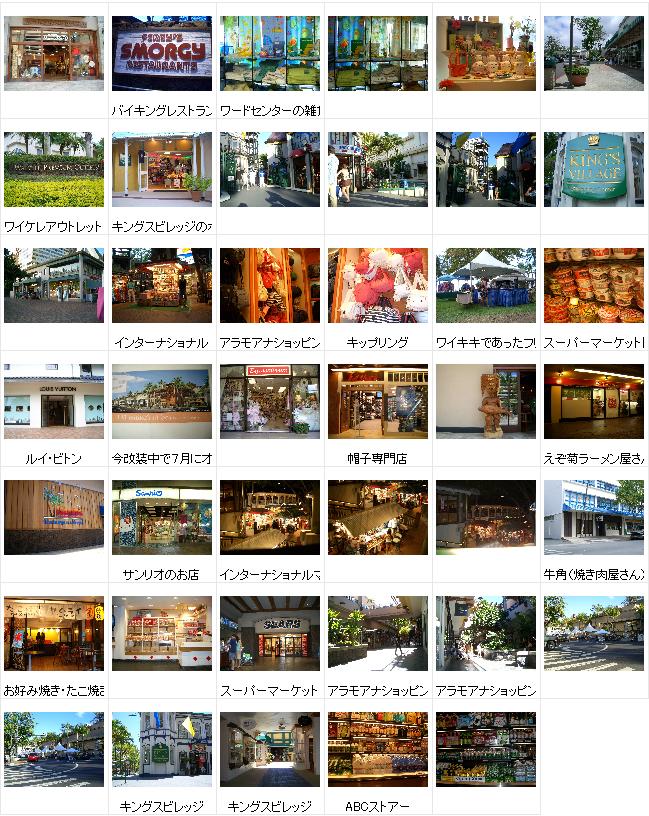
Task: View the 牛角 yakiniku restaurant photo
Action: pos(594,517)
